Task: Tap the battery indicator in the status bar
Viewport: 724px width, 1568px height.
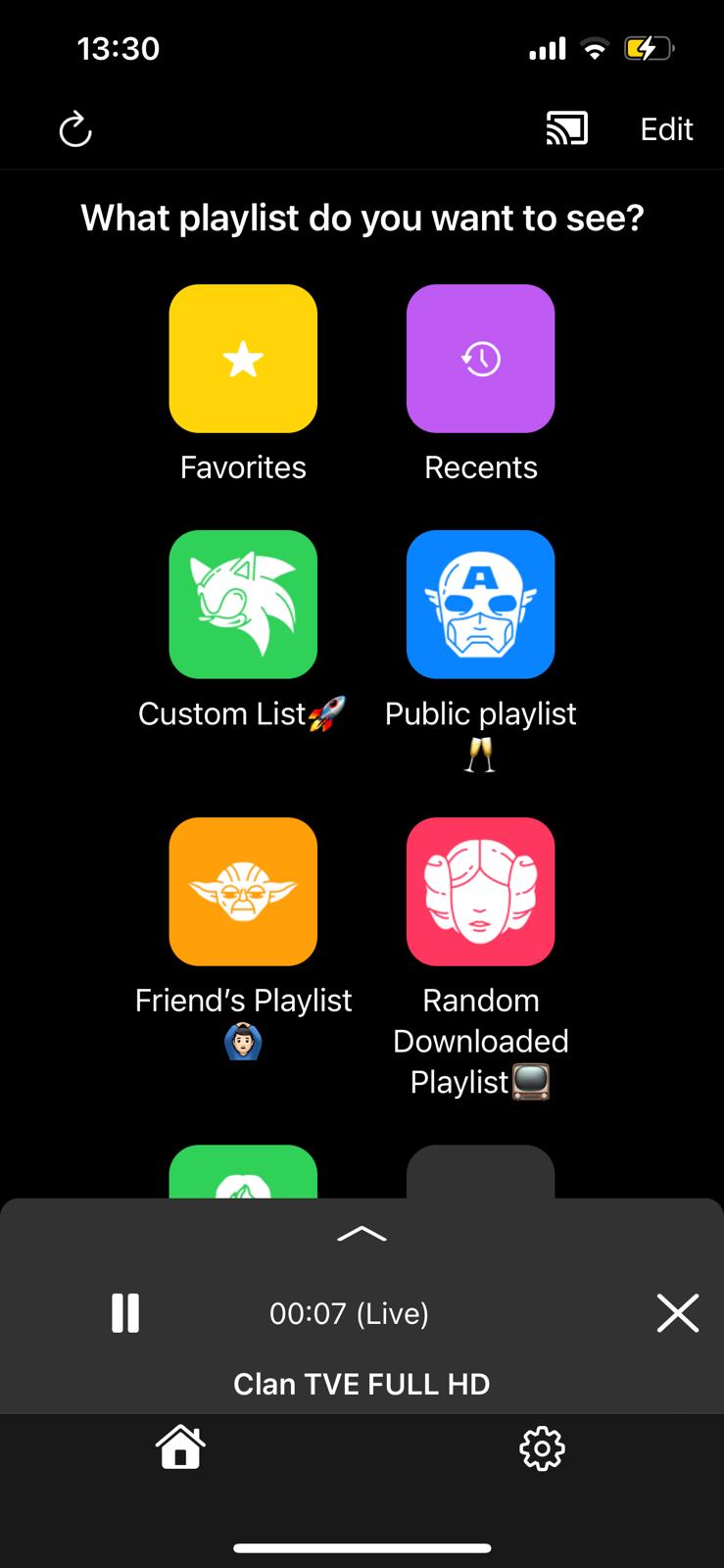Action: (650, 47)
